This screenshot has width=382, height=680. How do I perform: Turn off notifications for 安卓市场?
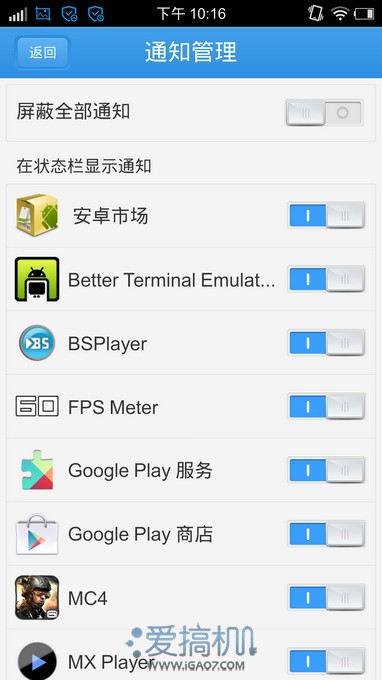click(x=326, y=216)
